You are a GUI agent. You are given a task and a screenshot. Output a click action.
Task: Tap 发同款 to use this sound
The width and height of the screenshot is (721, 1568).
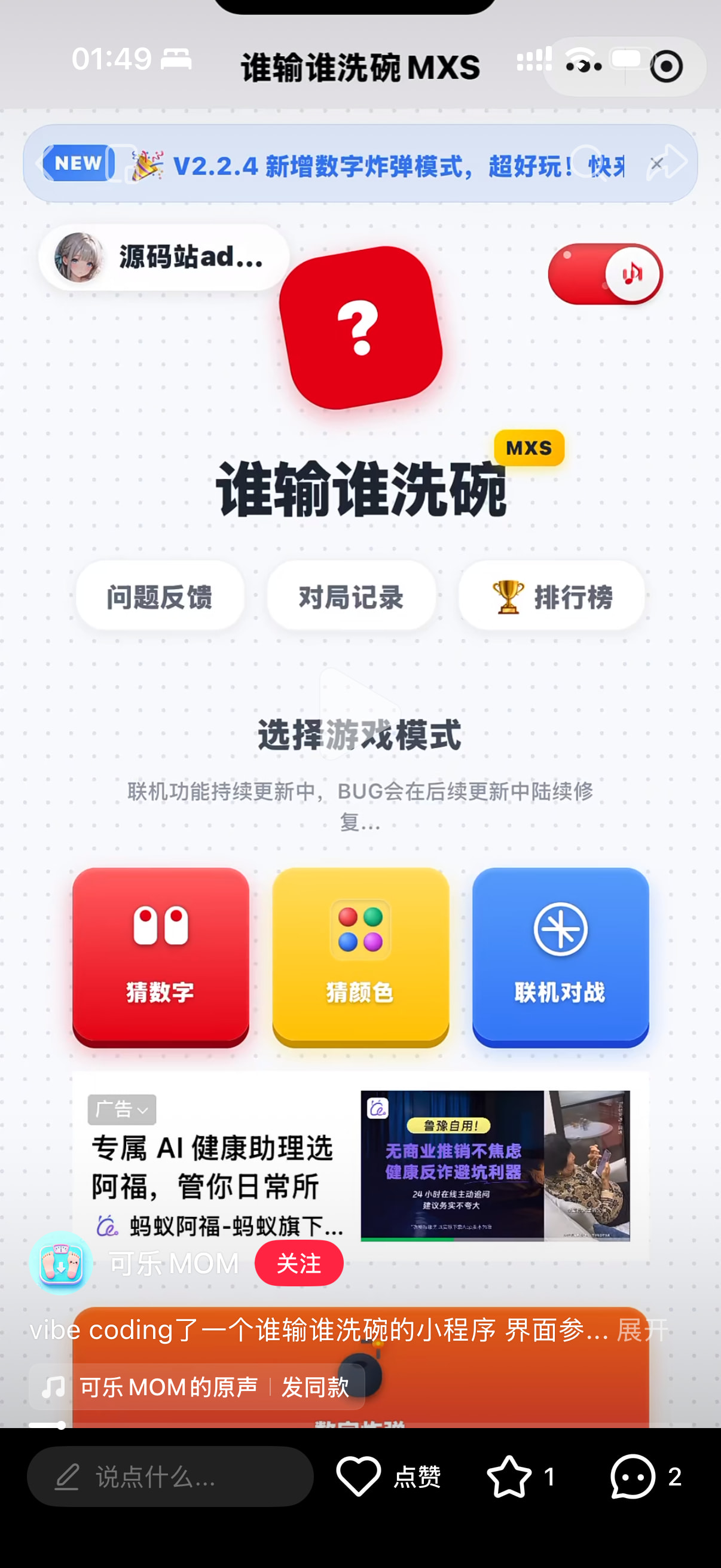pos(315,1387)
